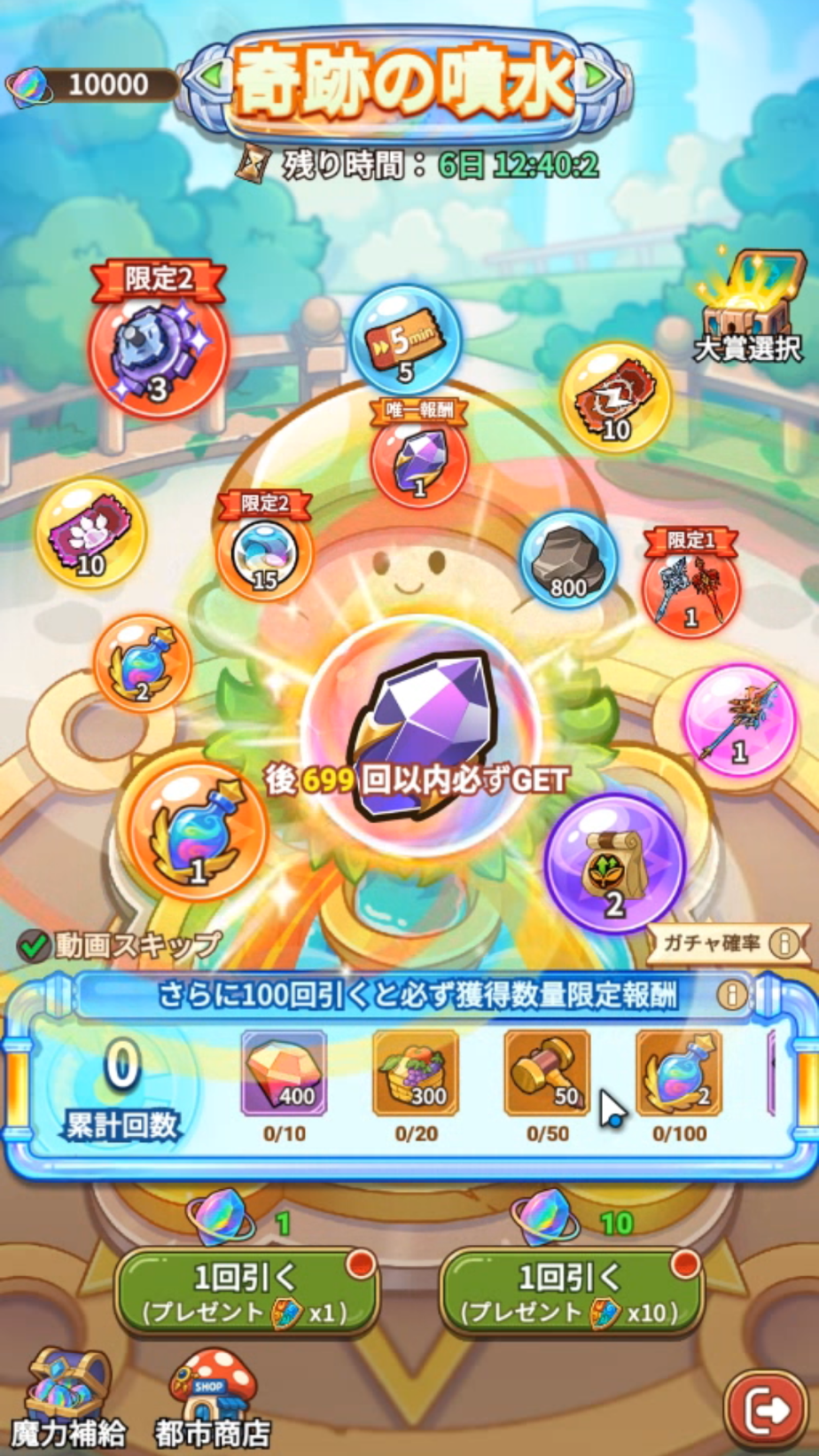Draw using x10 present tickets
Screen dimensions: 819x1456
[571, 1293]
